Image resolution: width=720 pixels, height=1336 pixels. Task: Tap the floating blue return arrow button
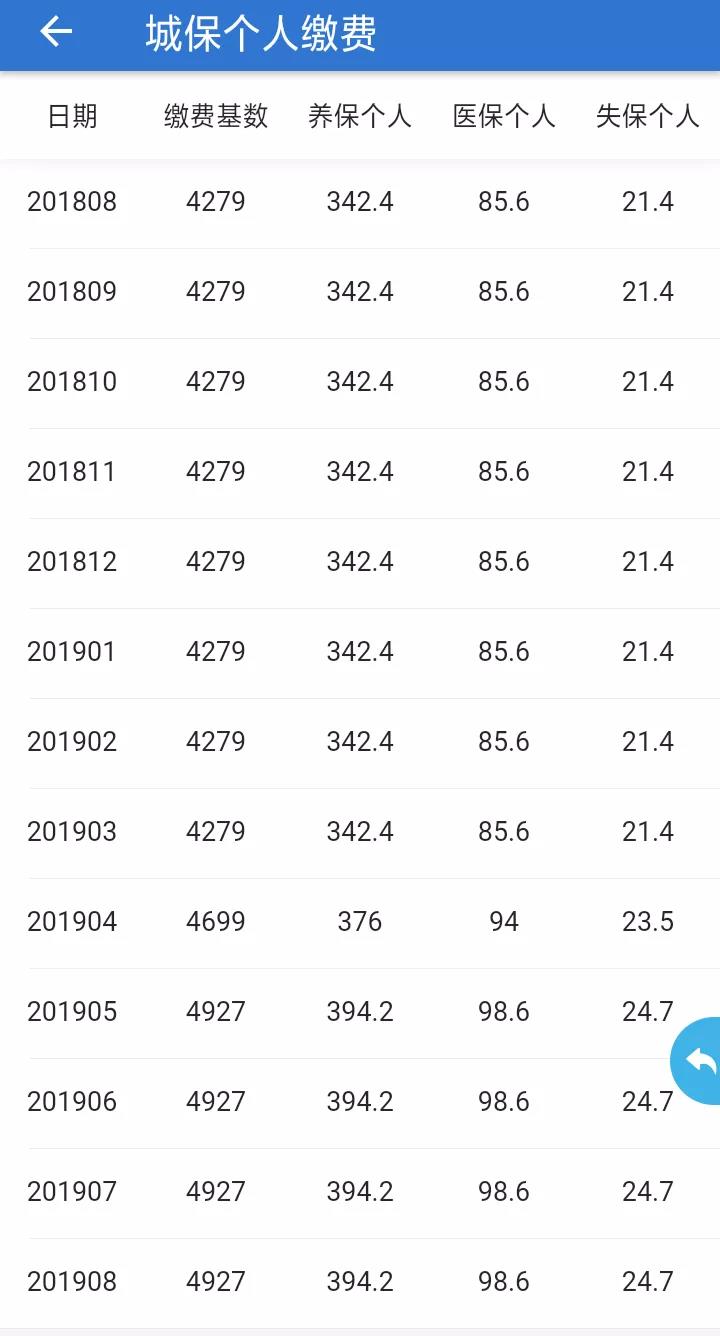(x=696, y=1061)
